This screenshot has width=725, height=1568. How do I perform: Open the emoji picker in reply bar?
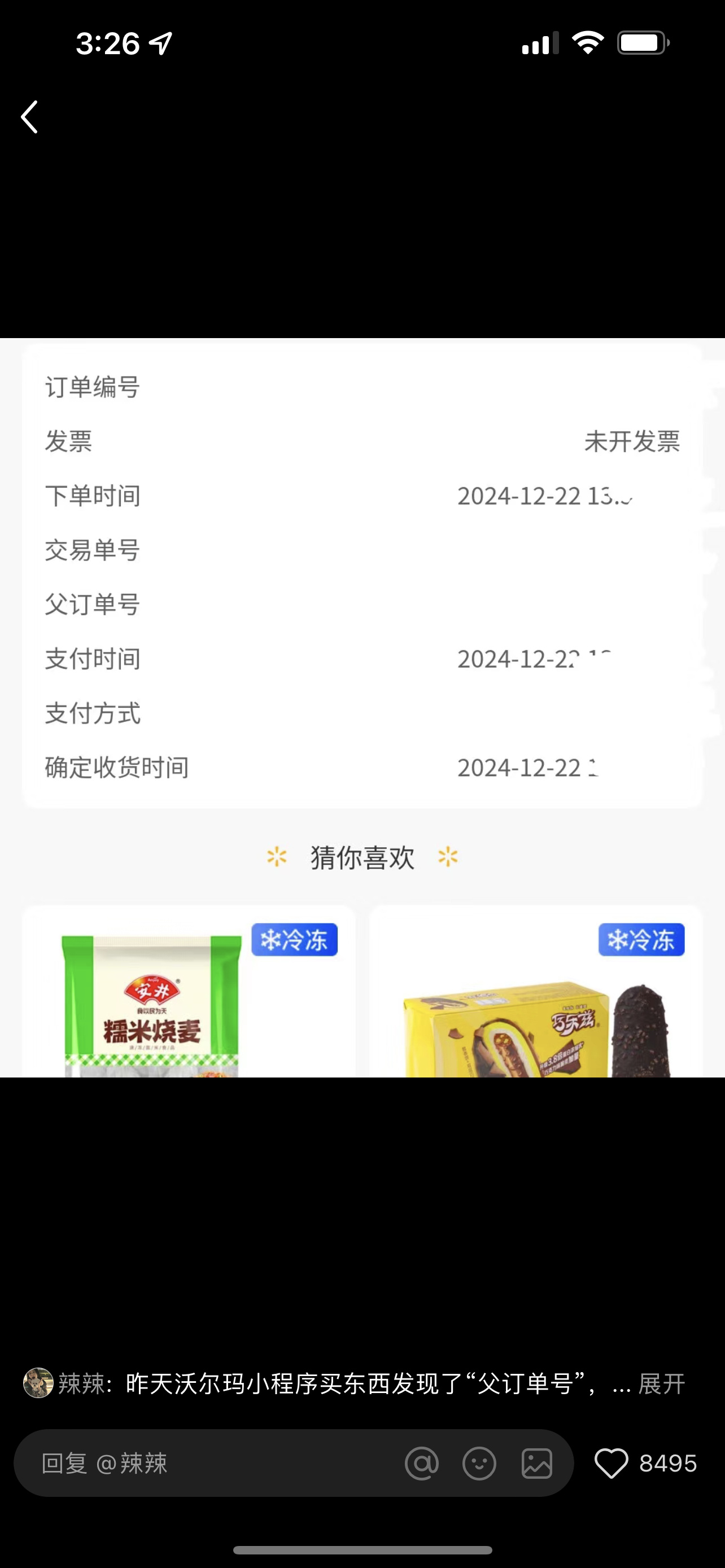click(x=479, y=1462)
